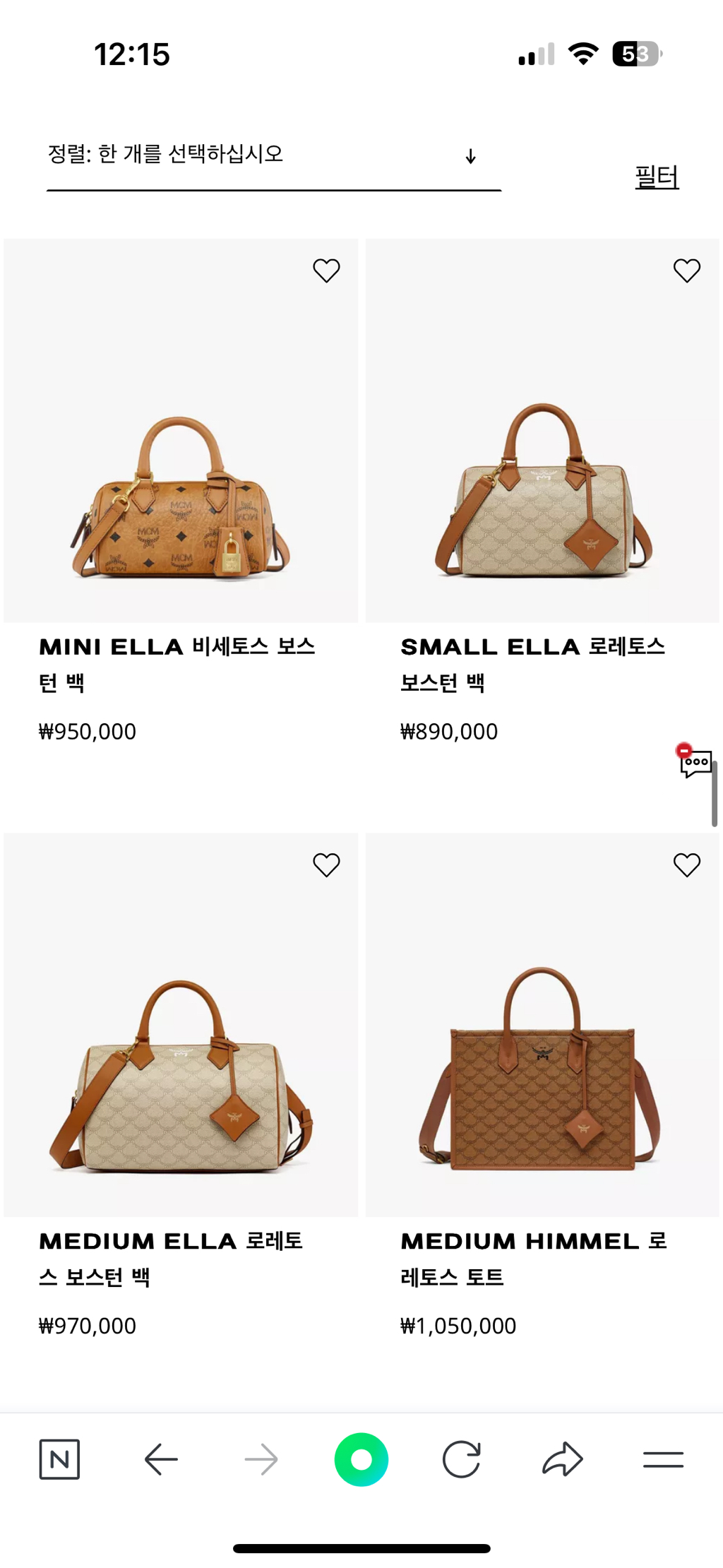Add MINI ELLA 비세토스 bag to wishlist
The image size is (723, 1568).
point(326,271)
